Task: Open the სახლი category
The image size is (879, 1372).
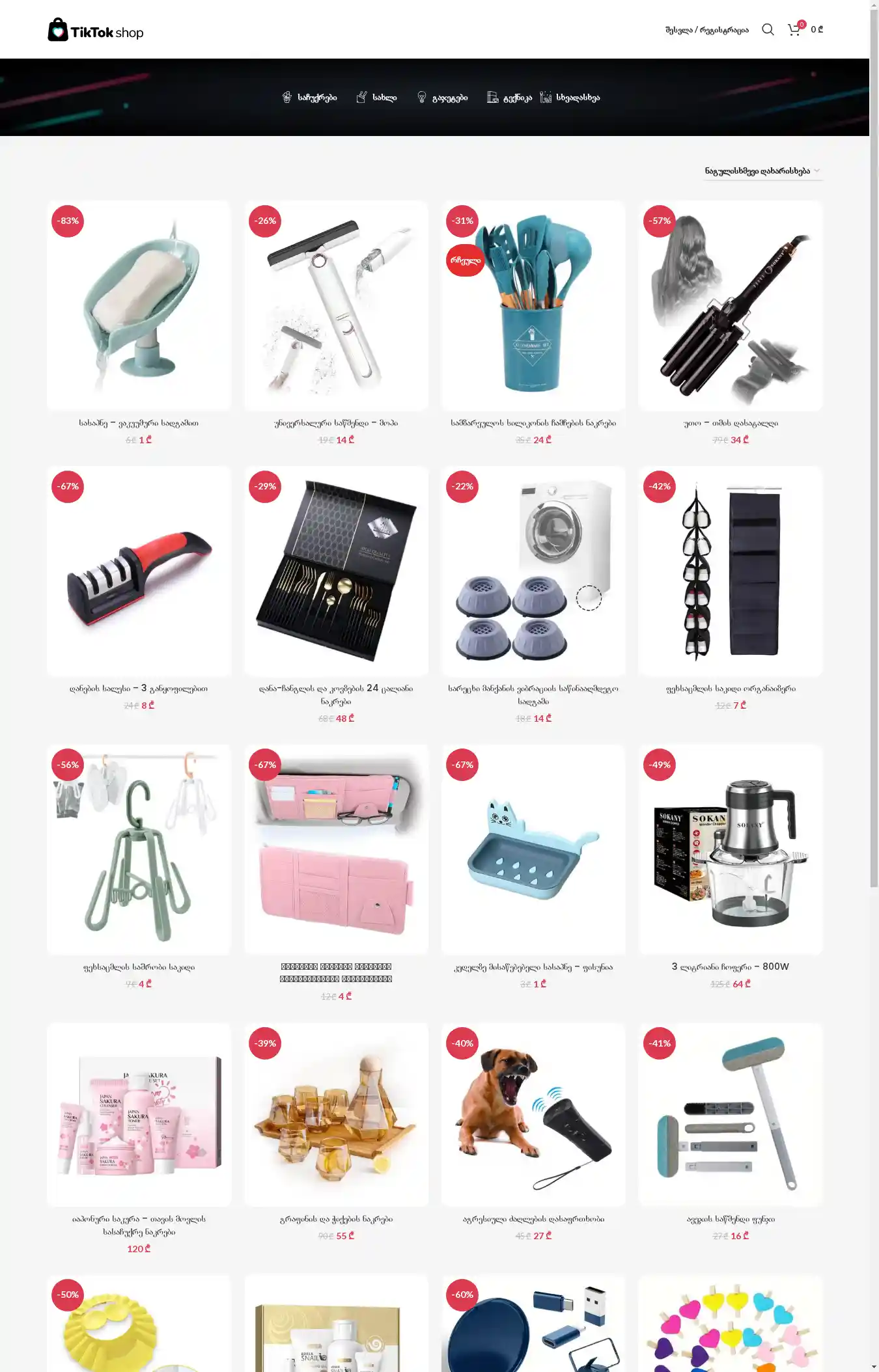Action: tap(377, 98)
